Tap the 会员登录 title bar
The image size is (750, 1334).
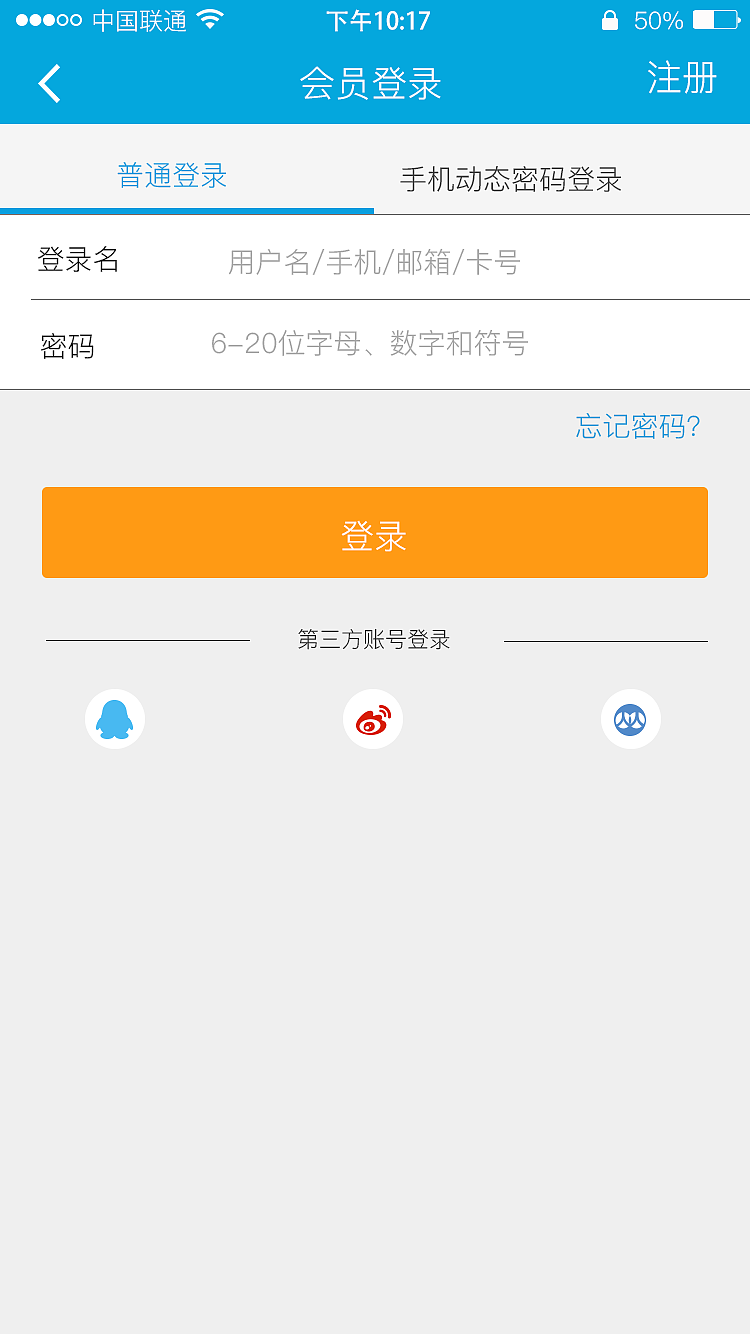pos(372,83)
